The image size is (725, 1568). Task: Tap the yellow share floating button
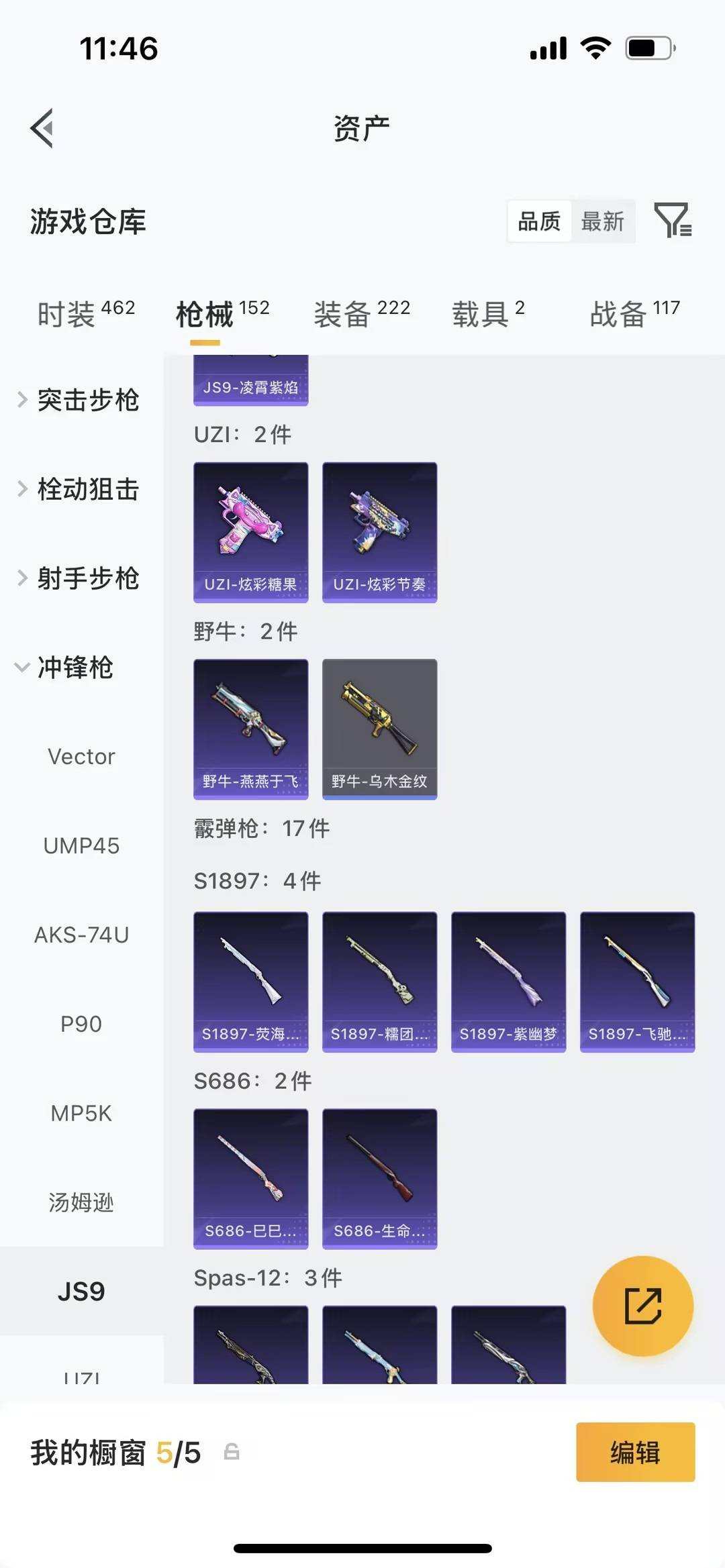[x=642, y=1305]
